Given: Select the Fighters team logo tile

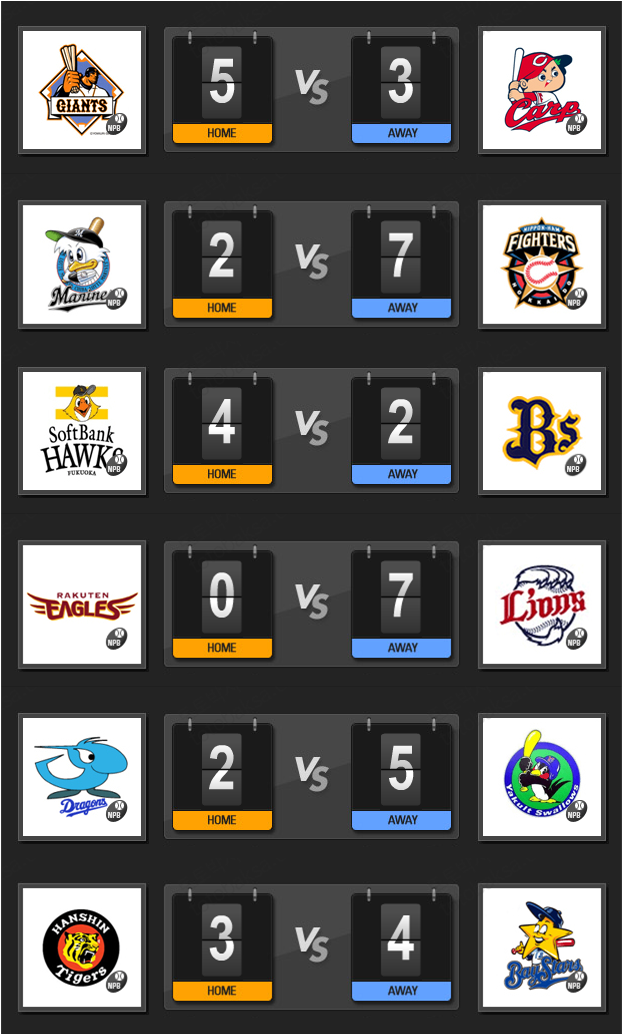Looking at the screenshot, I should coord(542,264).
